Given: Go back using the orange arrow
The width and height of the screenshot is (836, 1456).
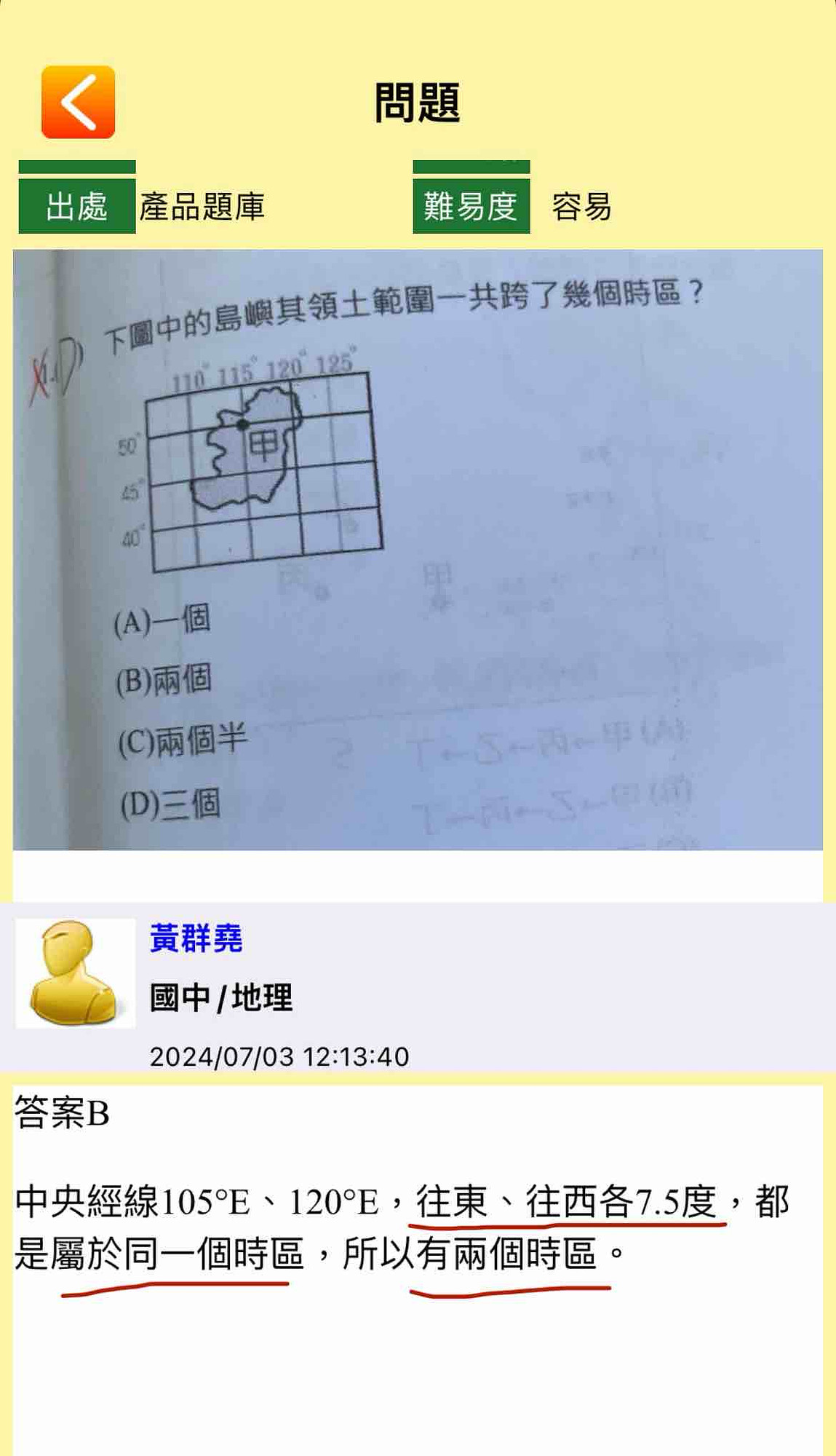Looking at the screenshot, I should pyautogui.click(x=78, y=102).
